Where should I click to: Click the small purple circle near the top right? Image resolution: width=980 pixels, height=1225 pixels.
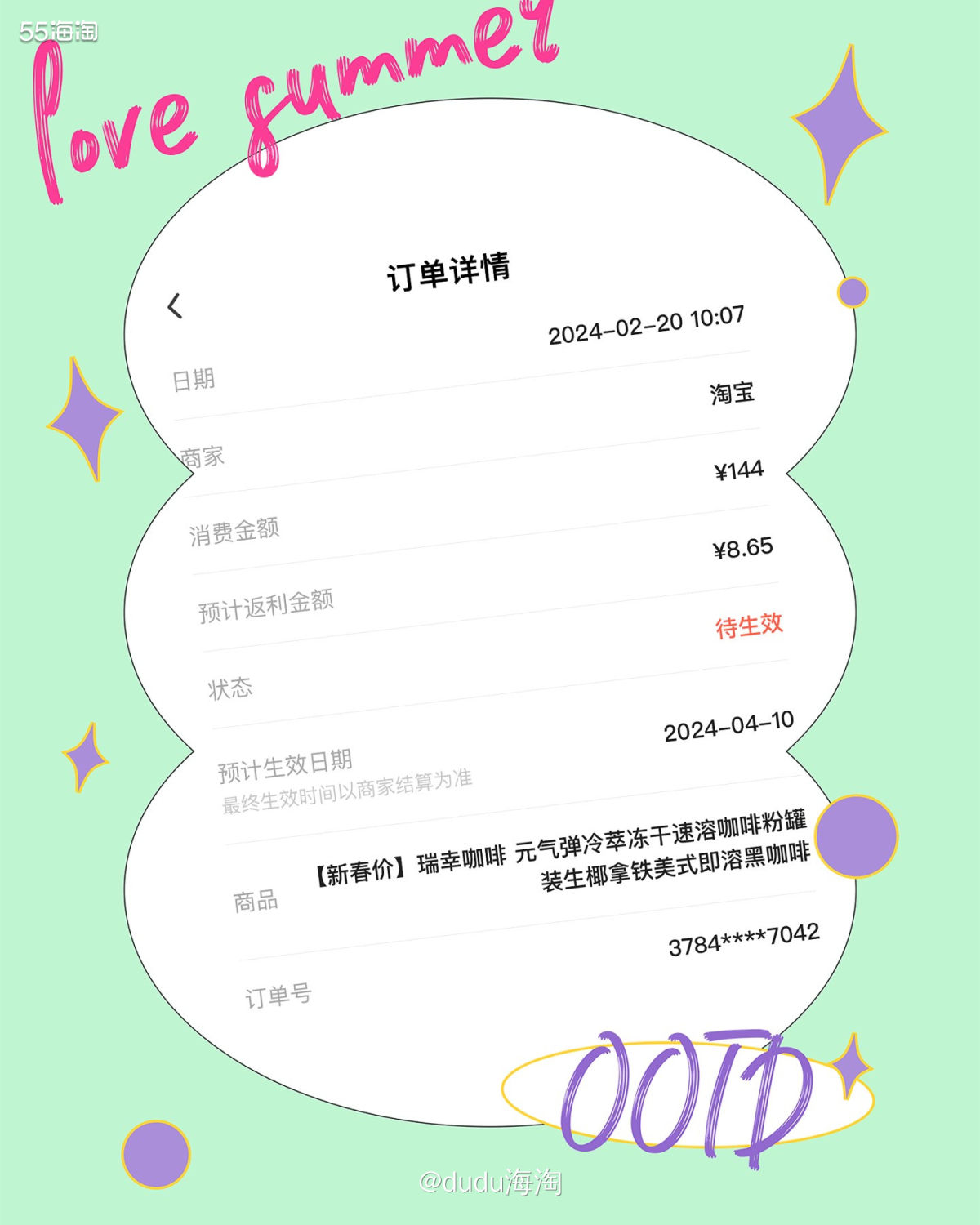point(853,293)
